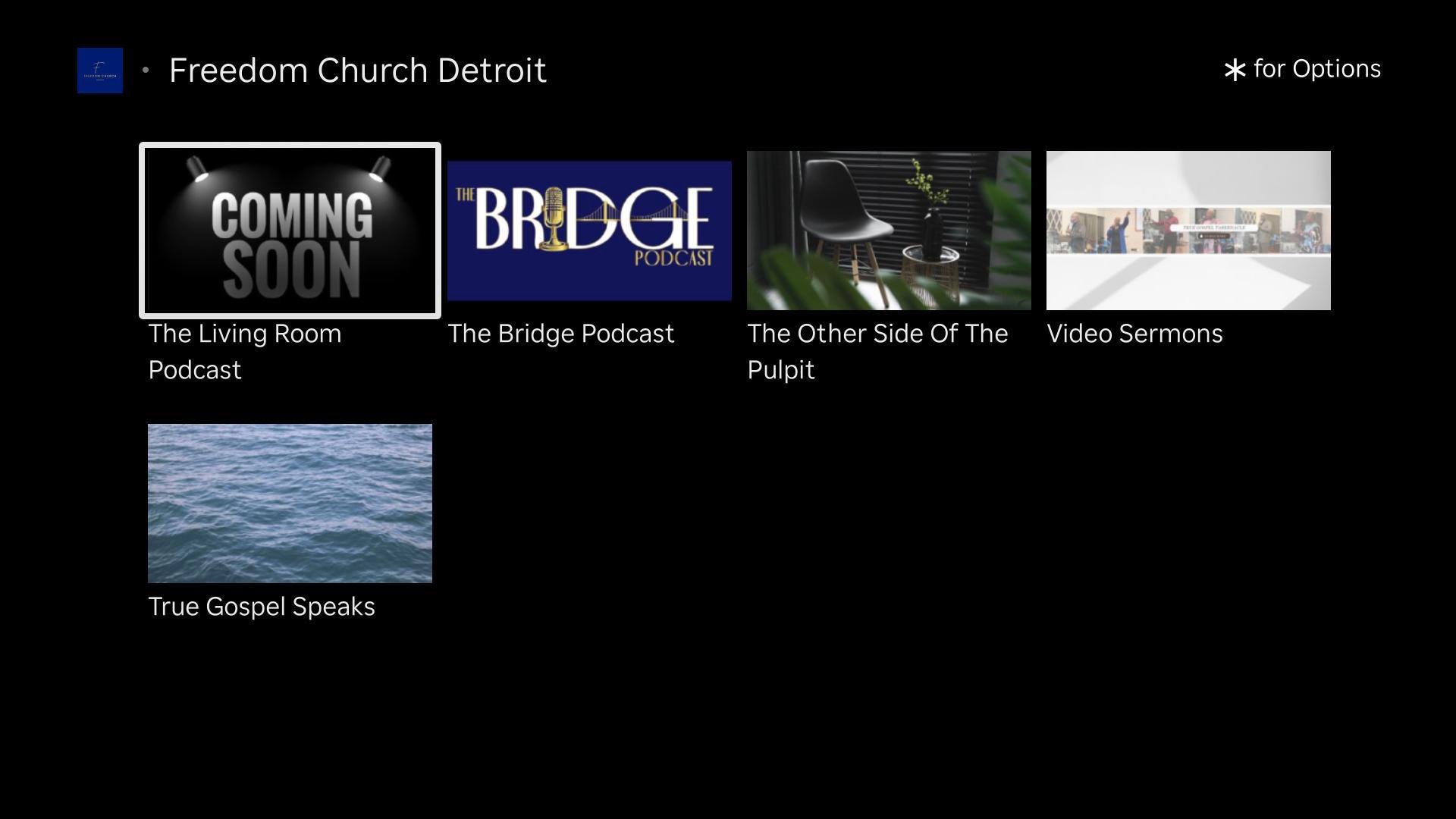Open The Living Room Podcast tile

pyautogui.click(x=290, y=231)
